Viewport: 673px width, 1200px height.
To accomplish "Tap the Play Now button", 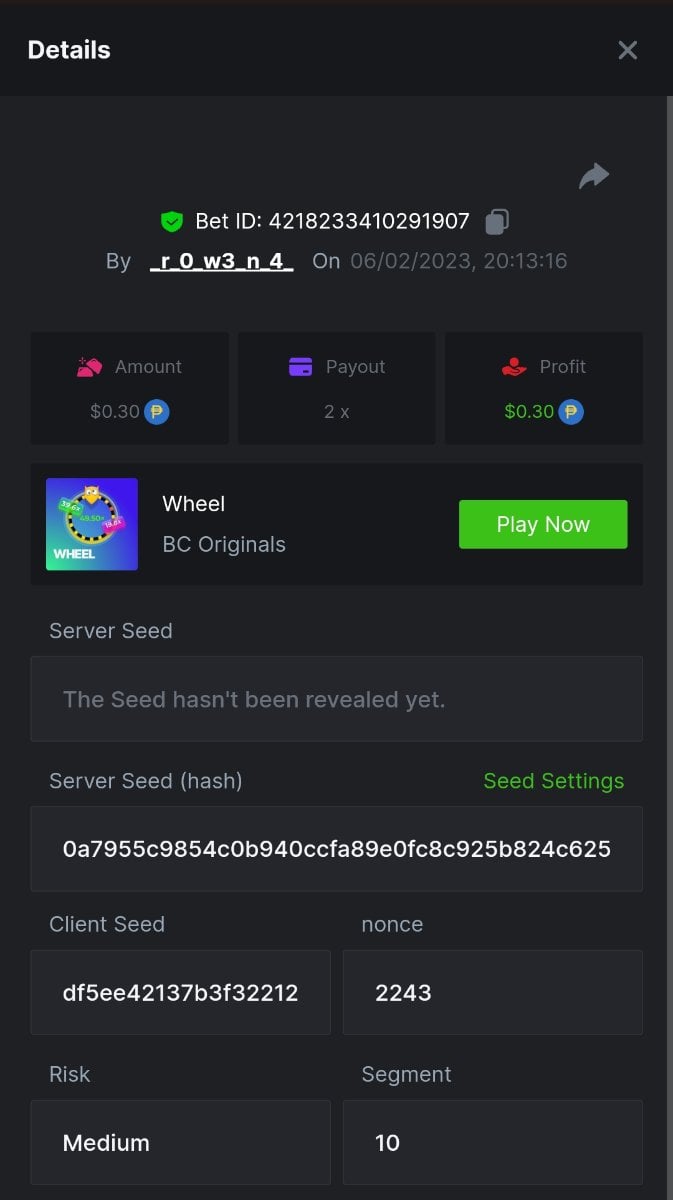I will click(543, 524).
